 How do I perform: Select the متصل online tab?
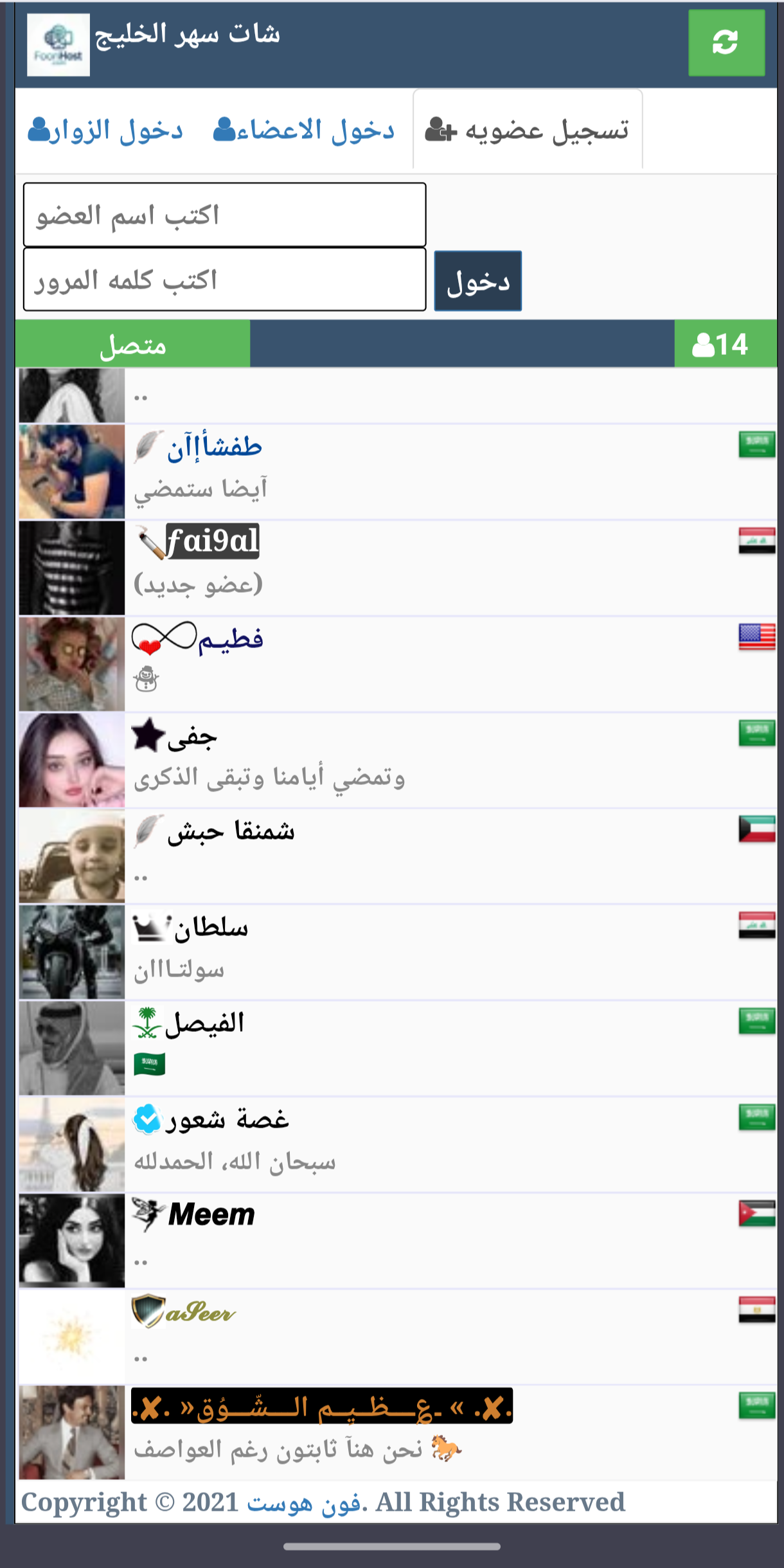(x=133, y=344)
